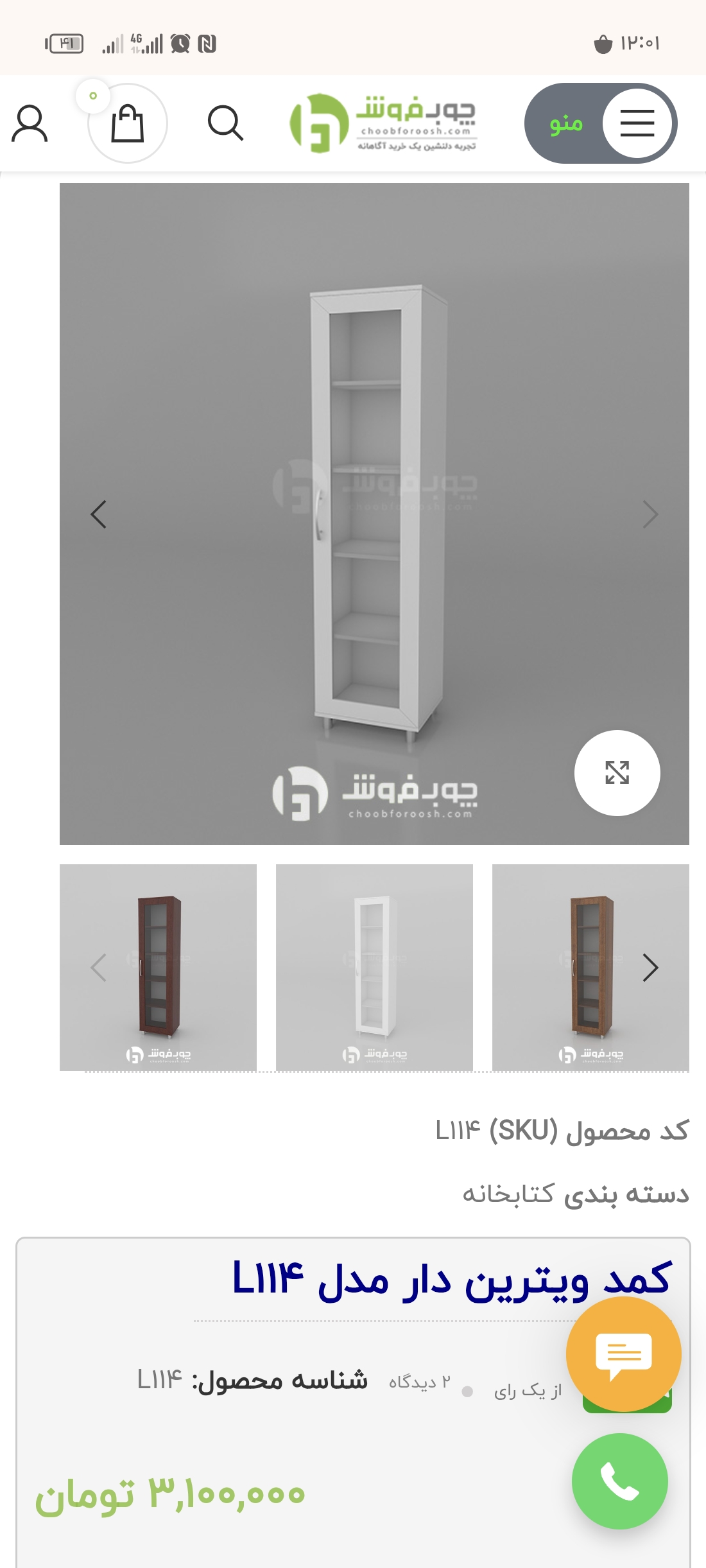Image resolution: width=706 pixels, height=1568 pixels.
Task: Open the ۲ دیدگاه reviews link
Action: click(420, 1382)
